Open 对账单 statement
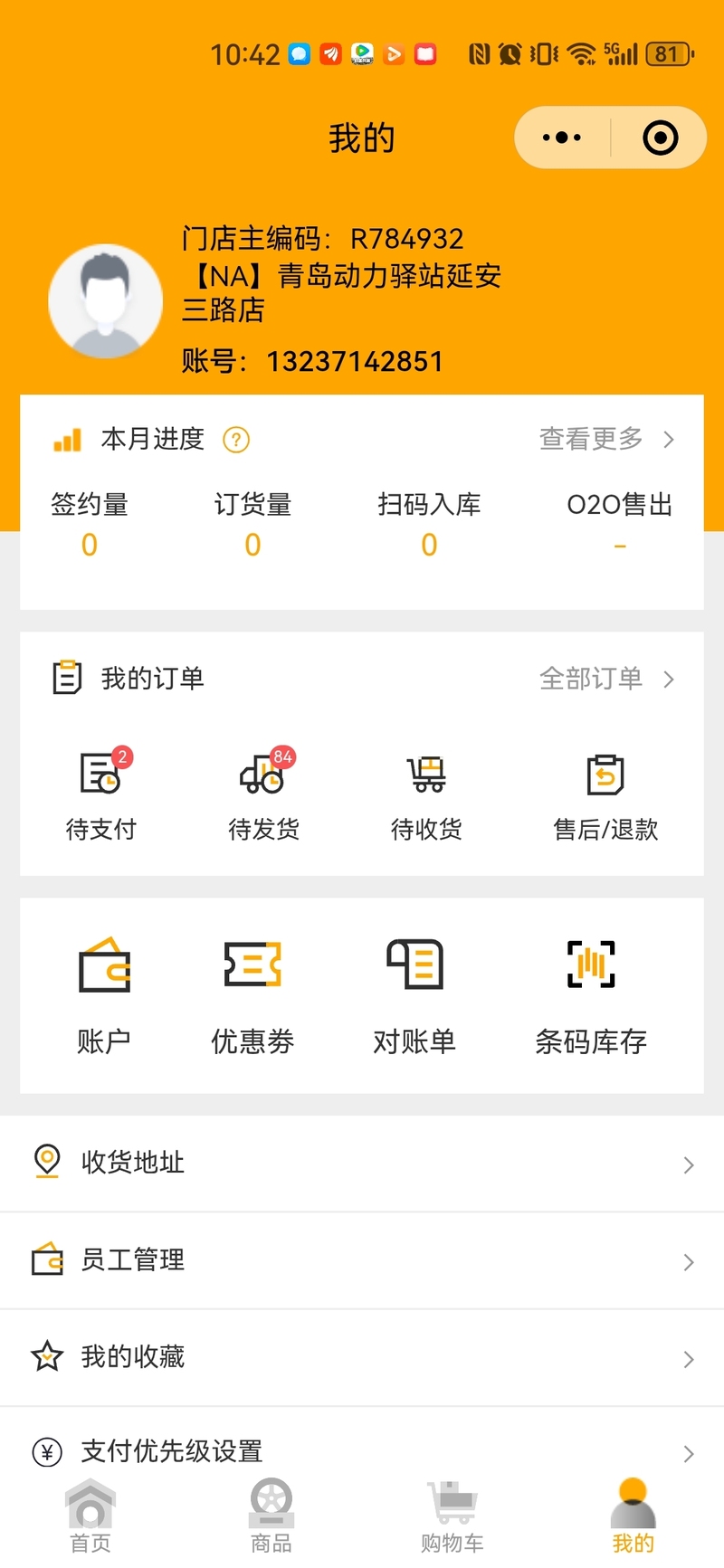 click(414, 996)
